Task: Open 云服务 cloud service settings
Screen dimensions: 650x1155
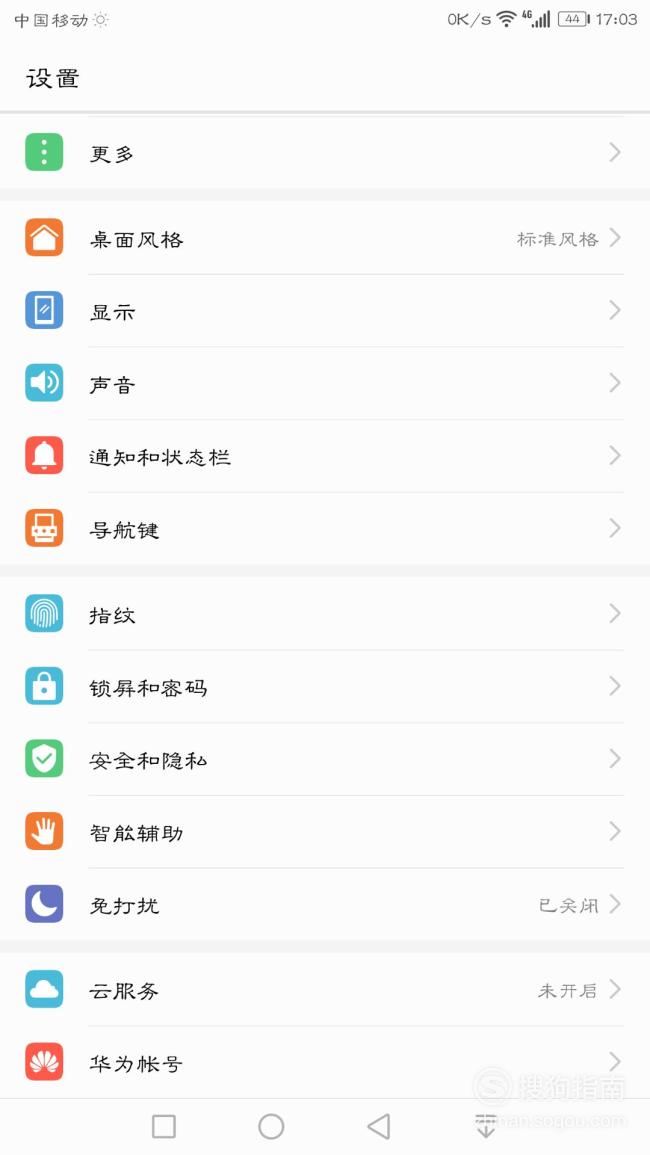Action: (x=325, y=989)
